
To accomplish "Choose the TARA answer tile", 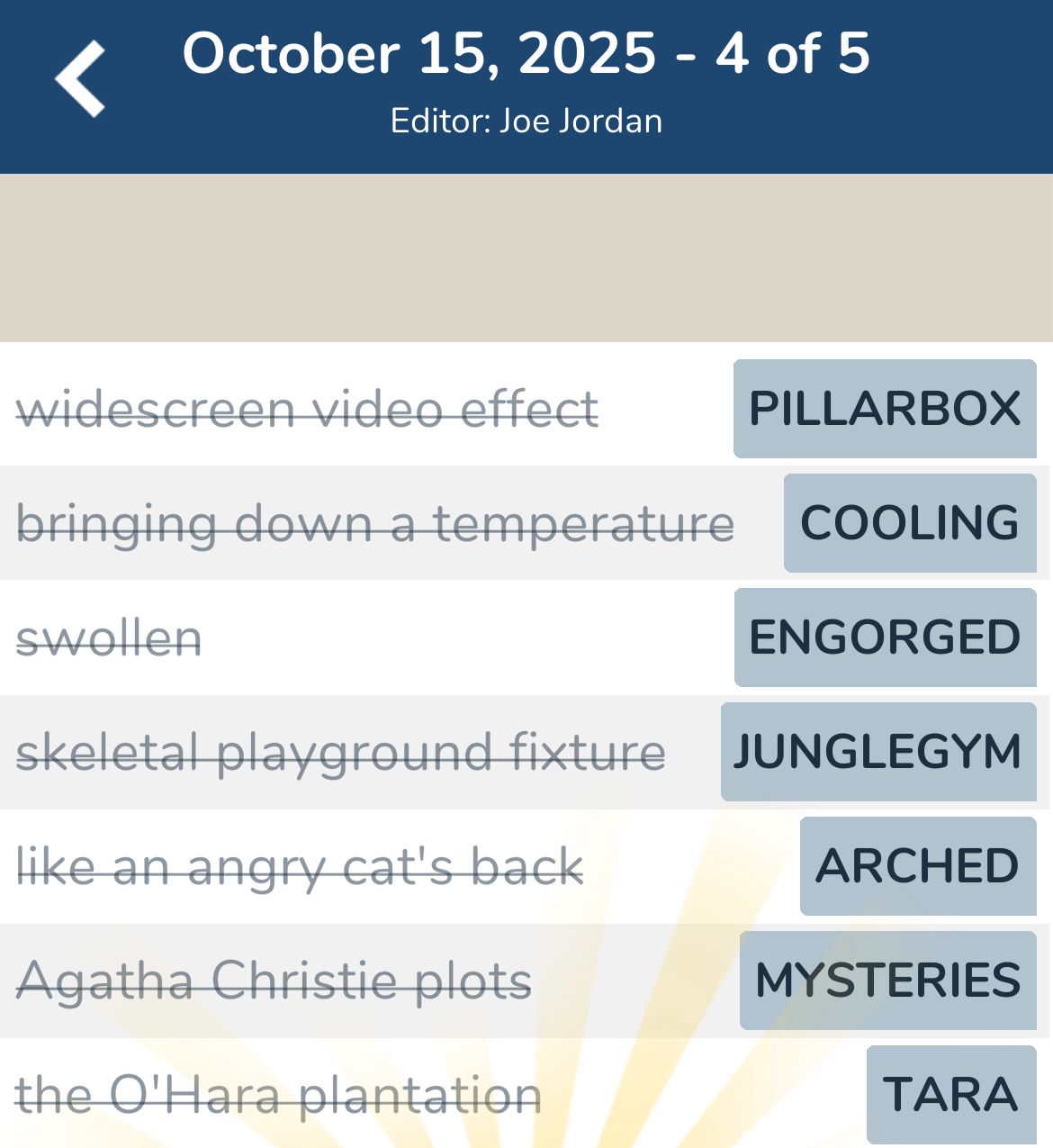I will pos(951,1095).
